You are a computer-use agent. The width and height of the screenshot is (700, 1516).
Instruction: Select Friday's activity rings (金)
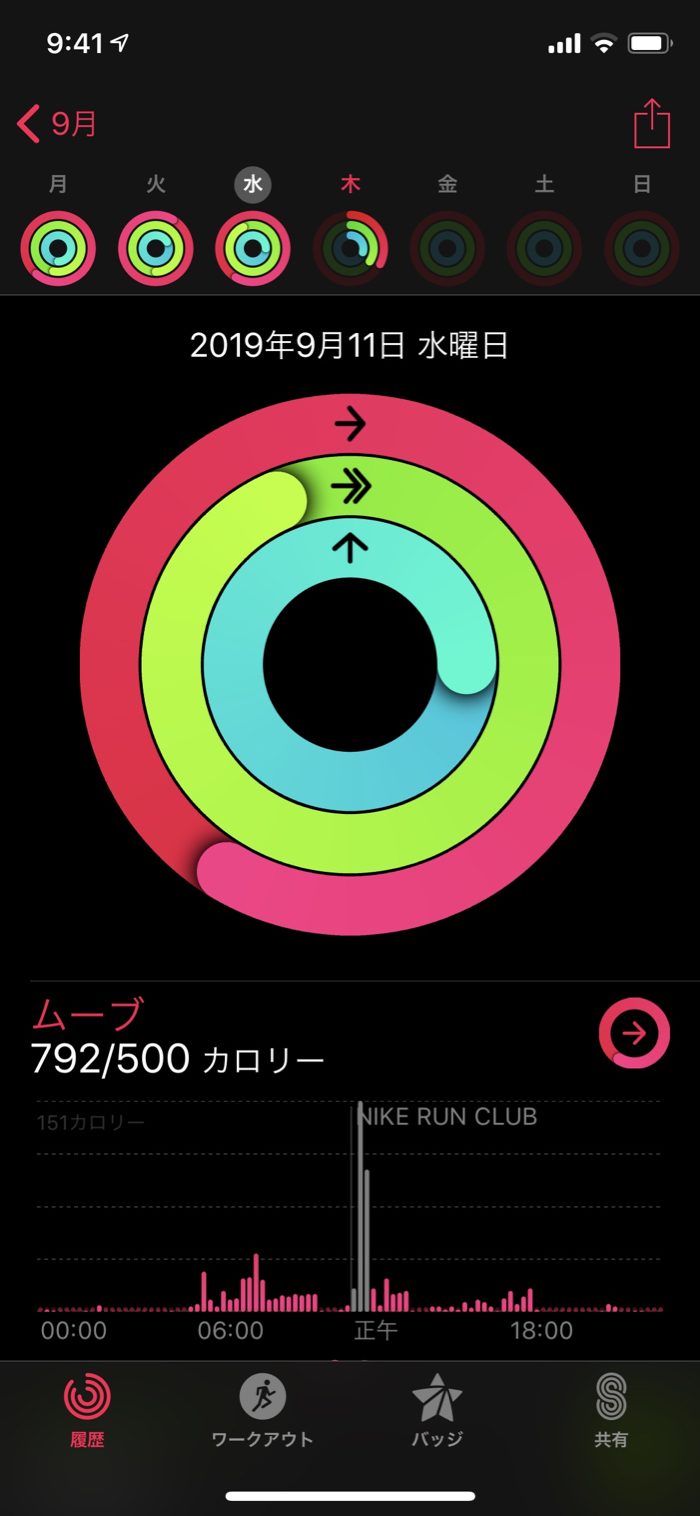coord(447,248)
